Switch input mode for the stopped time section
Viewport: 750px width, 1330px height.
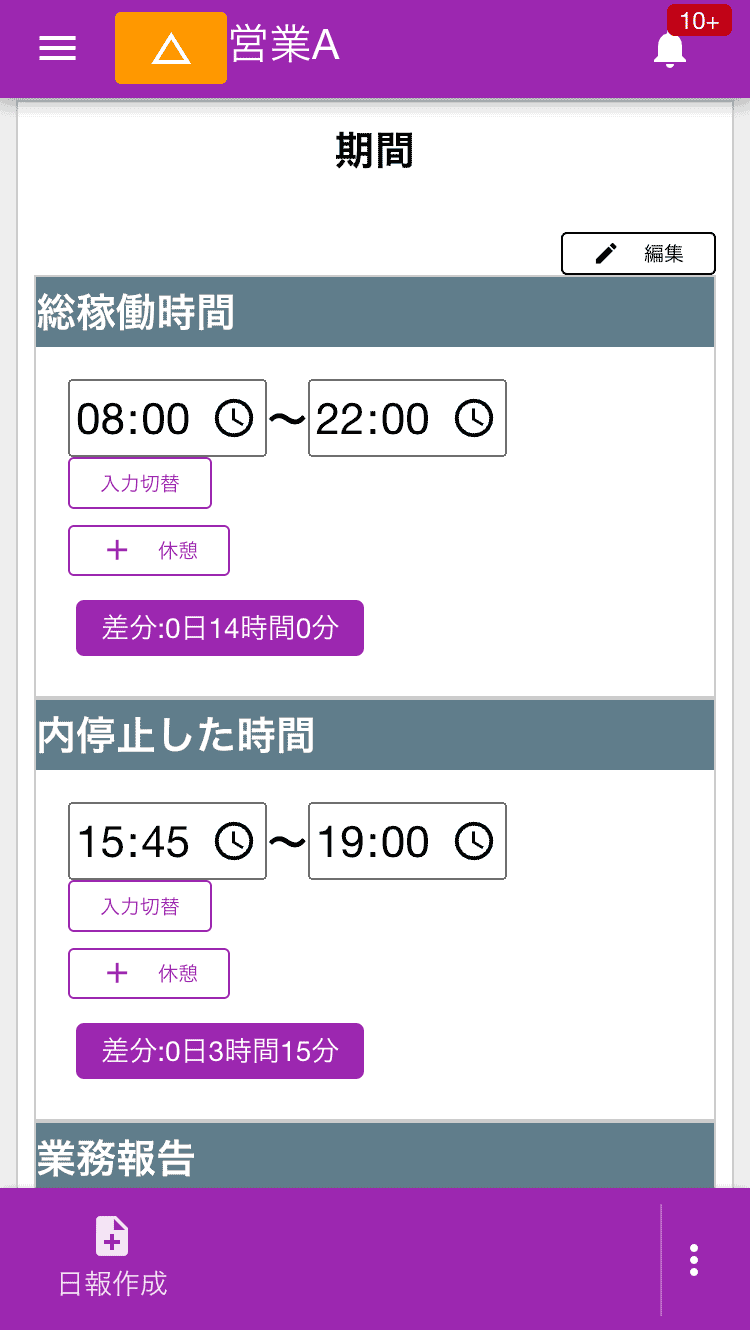(139, 905)
